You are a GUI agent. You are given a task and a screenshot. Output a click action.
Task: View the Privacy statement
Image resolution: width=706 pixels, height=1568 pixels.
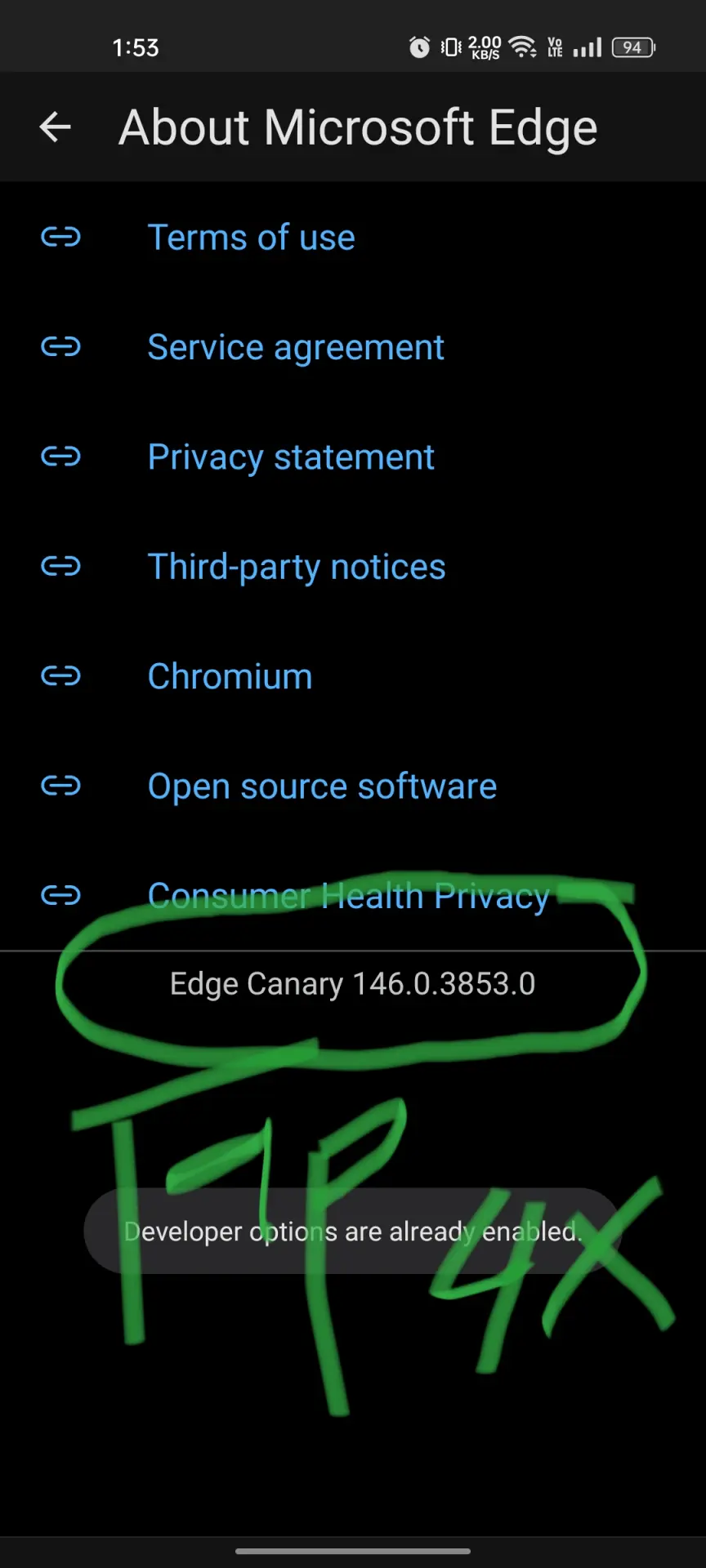(x=353, y=457)
